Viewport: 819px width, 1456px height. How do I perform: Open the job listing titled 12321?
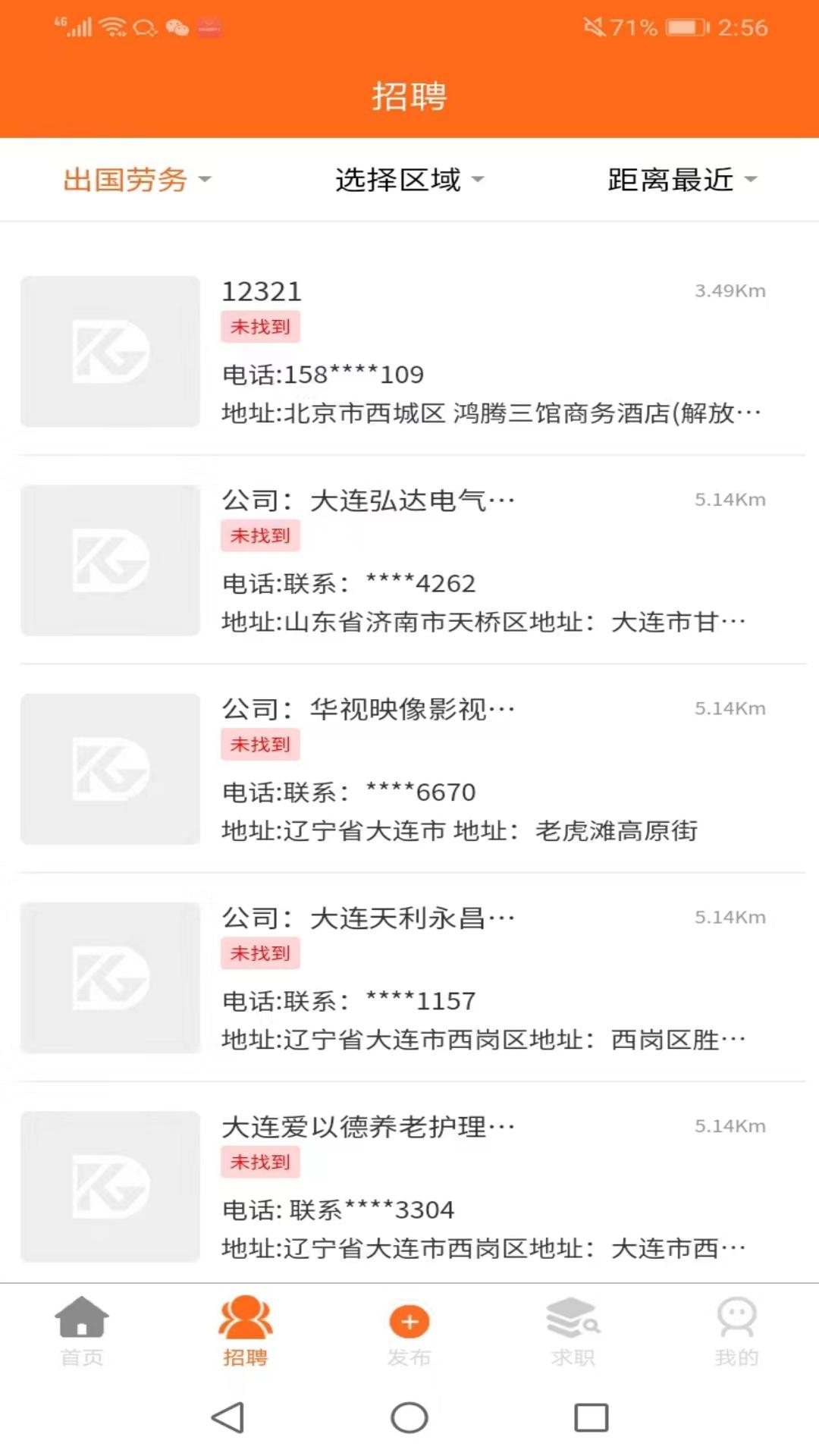[x=261, y=291]
